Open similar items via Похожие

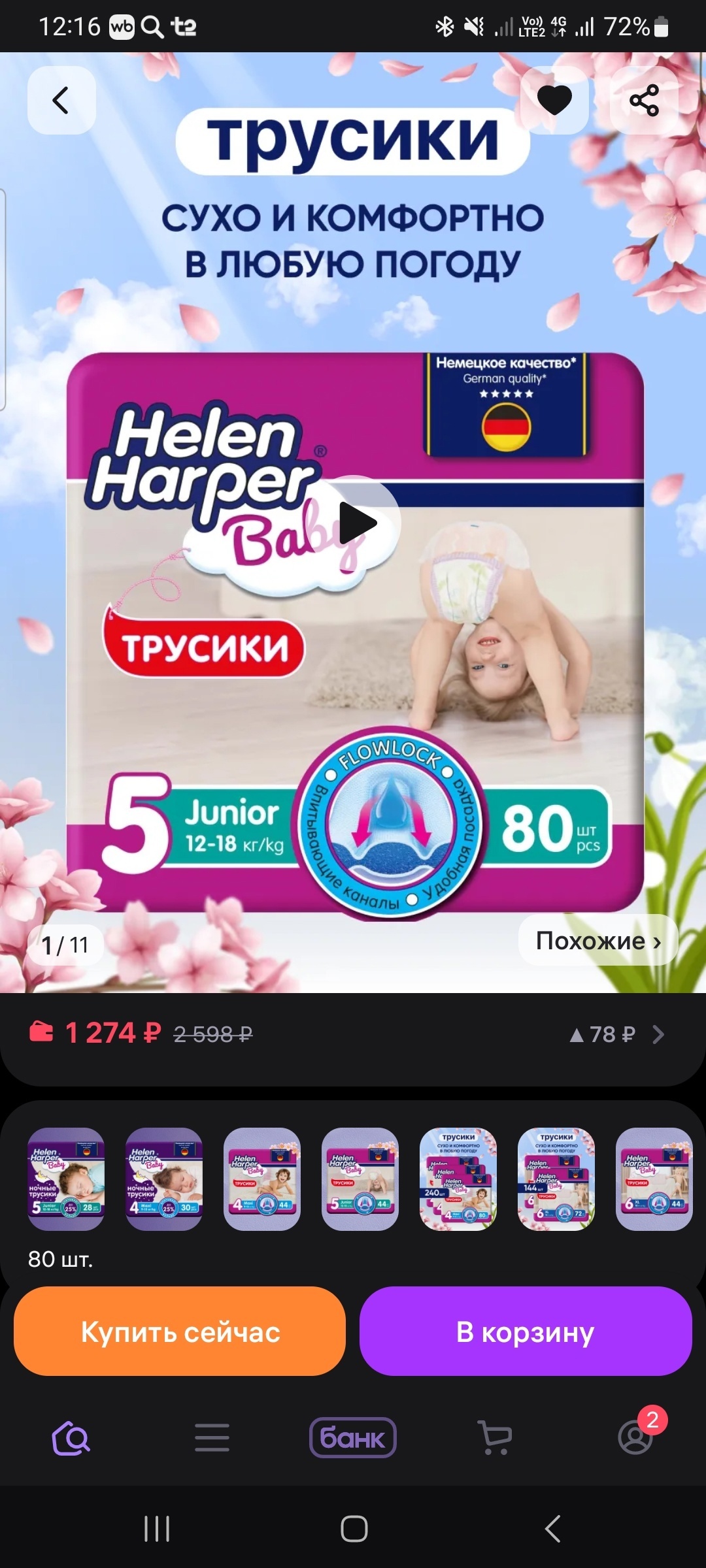[597, 941]
